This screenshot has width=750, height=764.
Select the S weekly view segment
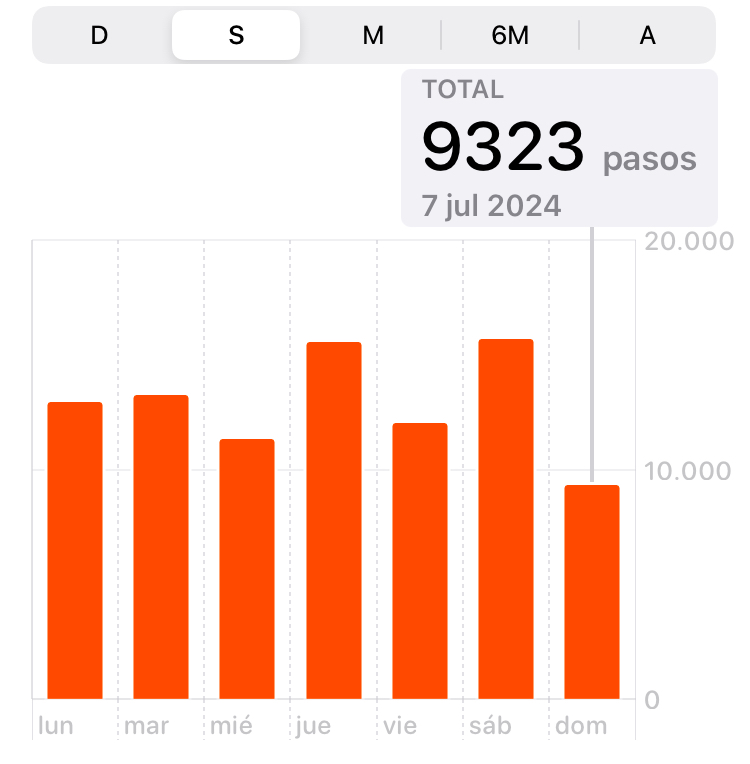(x=236, y=36)
